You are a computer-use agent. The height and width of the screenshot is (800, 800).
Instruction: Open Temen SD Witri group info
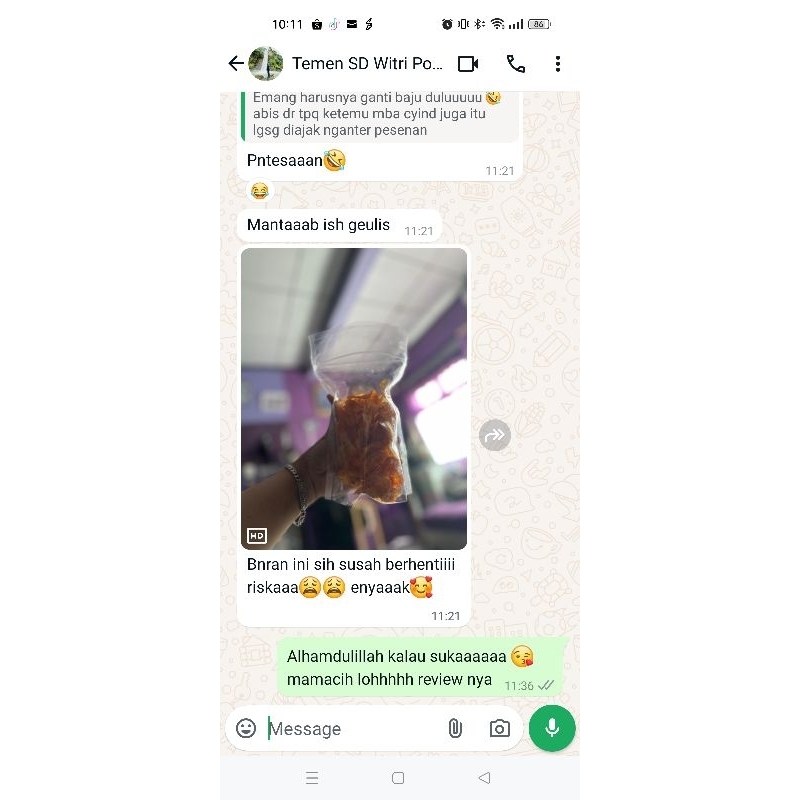pyautogui.click(x=366, y=64)
